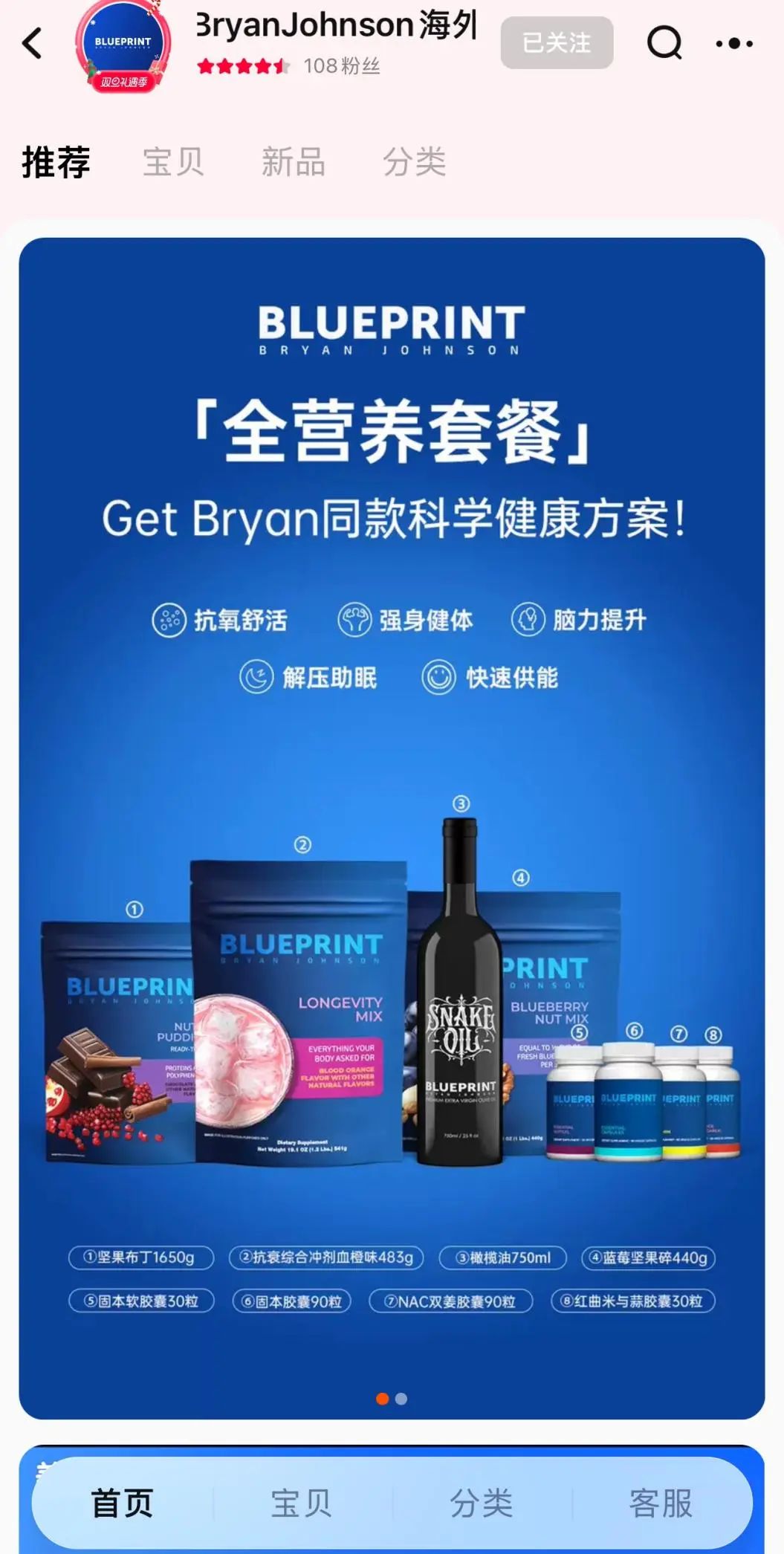
Task: Go back using the arrow icon
Action: (x=32, y=43)
